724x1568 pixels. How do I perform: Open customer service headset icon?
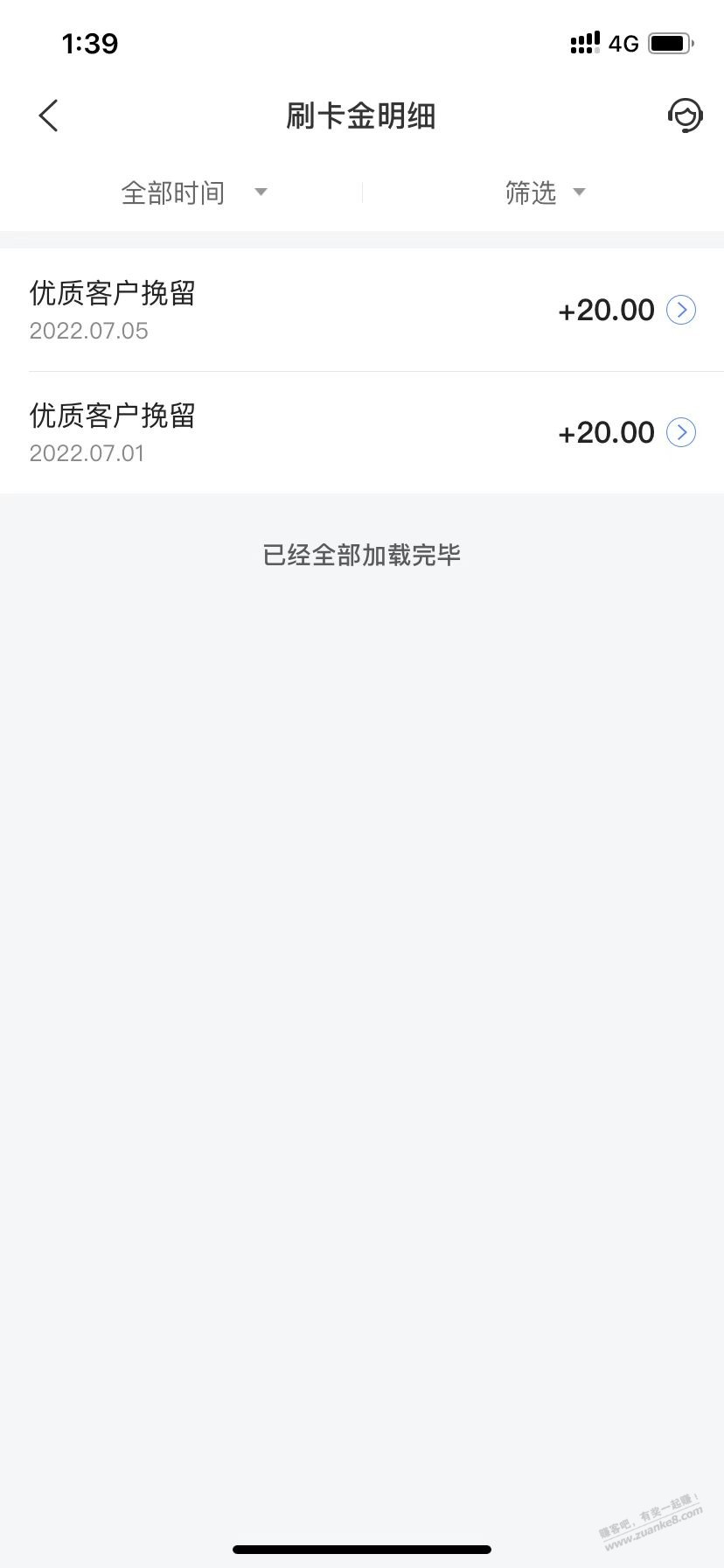tap(685, 115)
